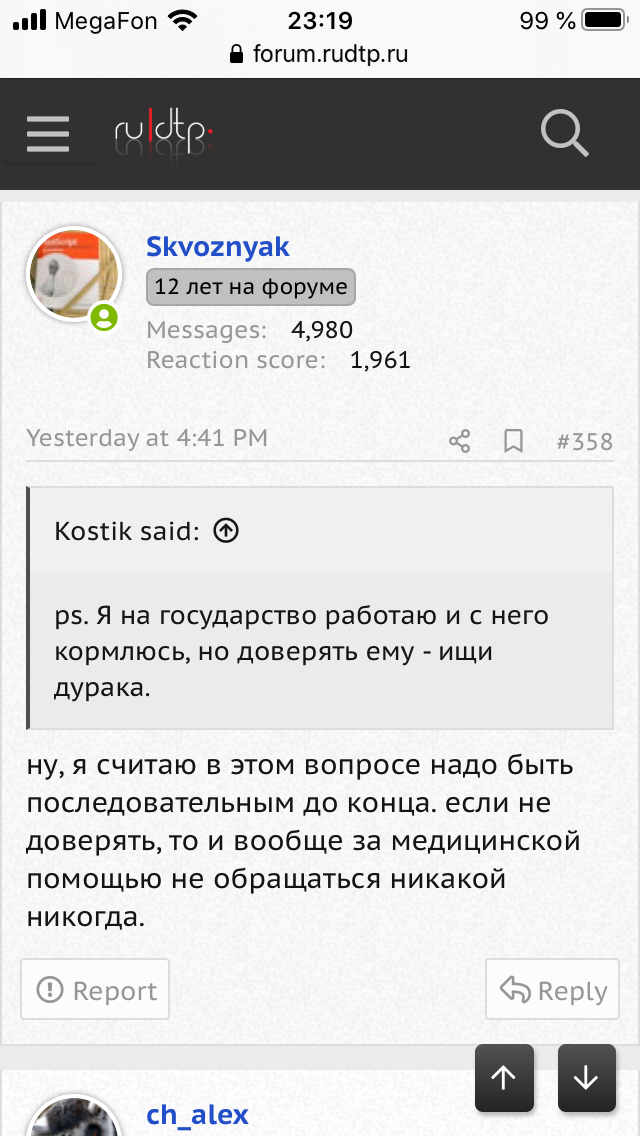
Task: Report Skvoznyak's post
Action: click(x=96, y=990)
